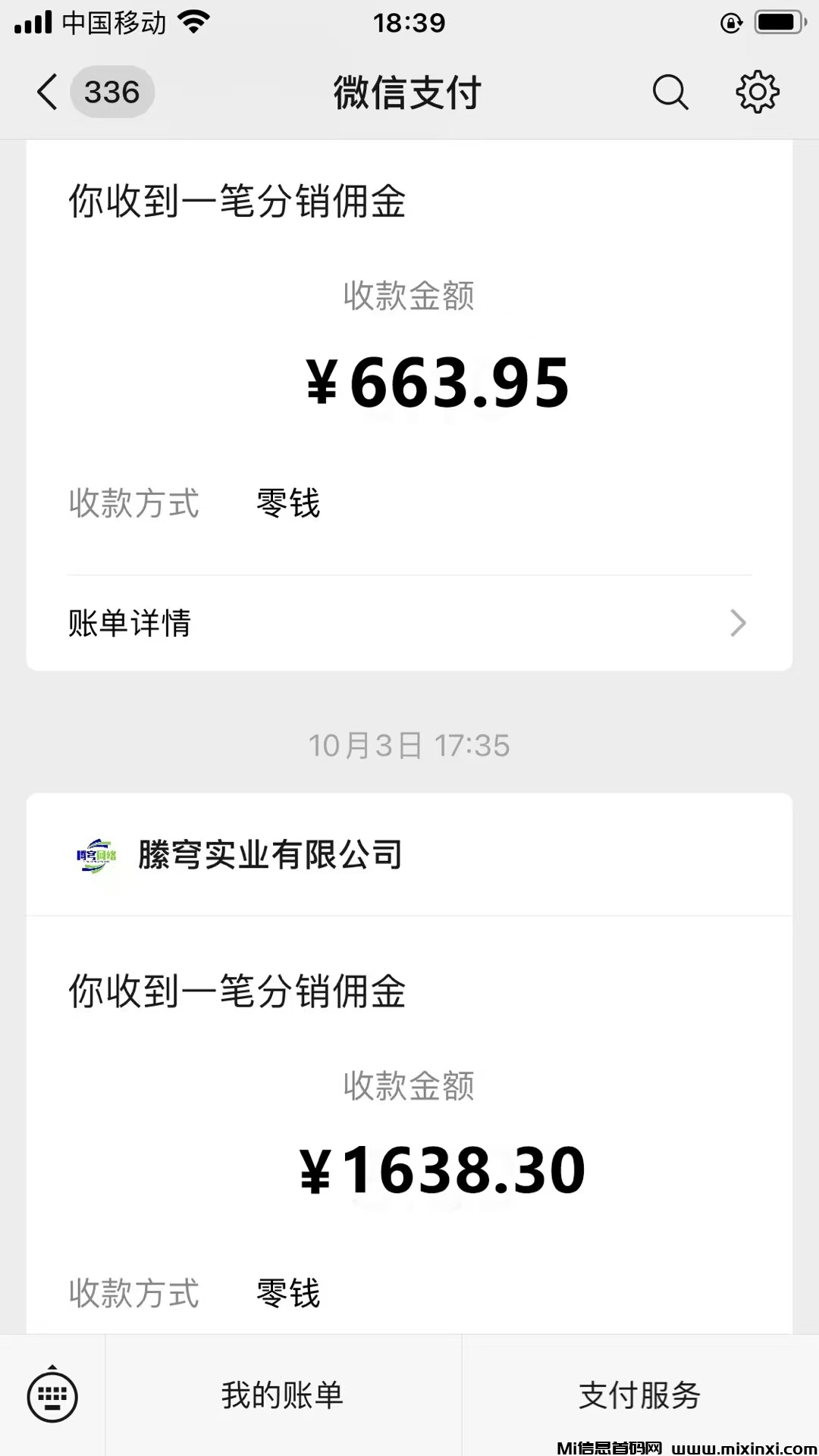Switch to 支付服务 tab

click(x=639, y=1395)
